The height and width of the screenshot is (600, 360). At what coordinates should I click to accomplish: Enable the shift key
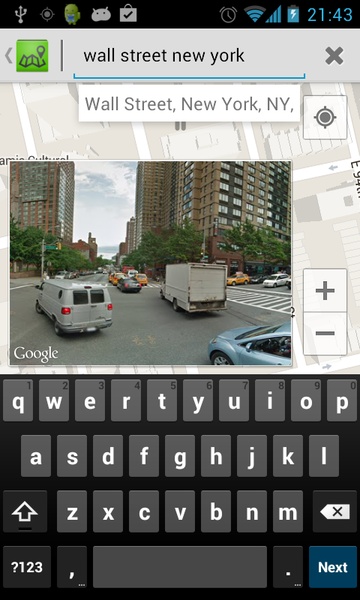(x=25, y=512)
